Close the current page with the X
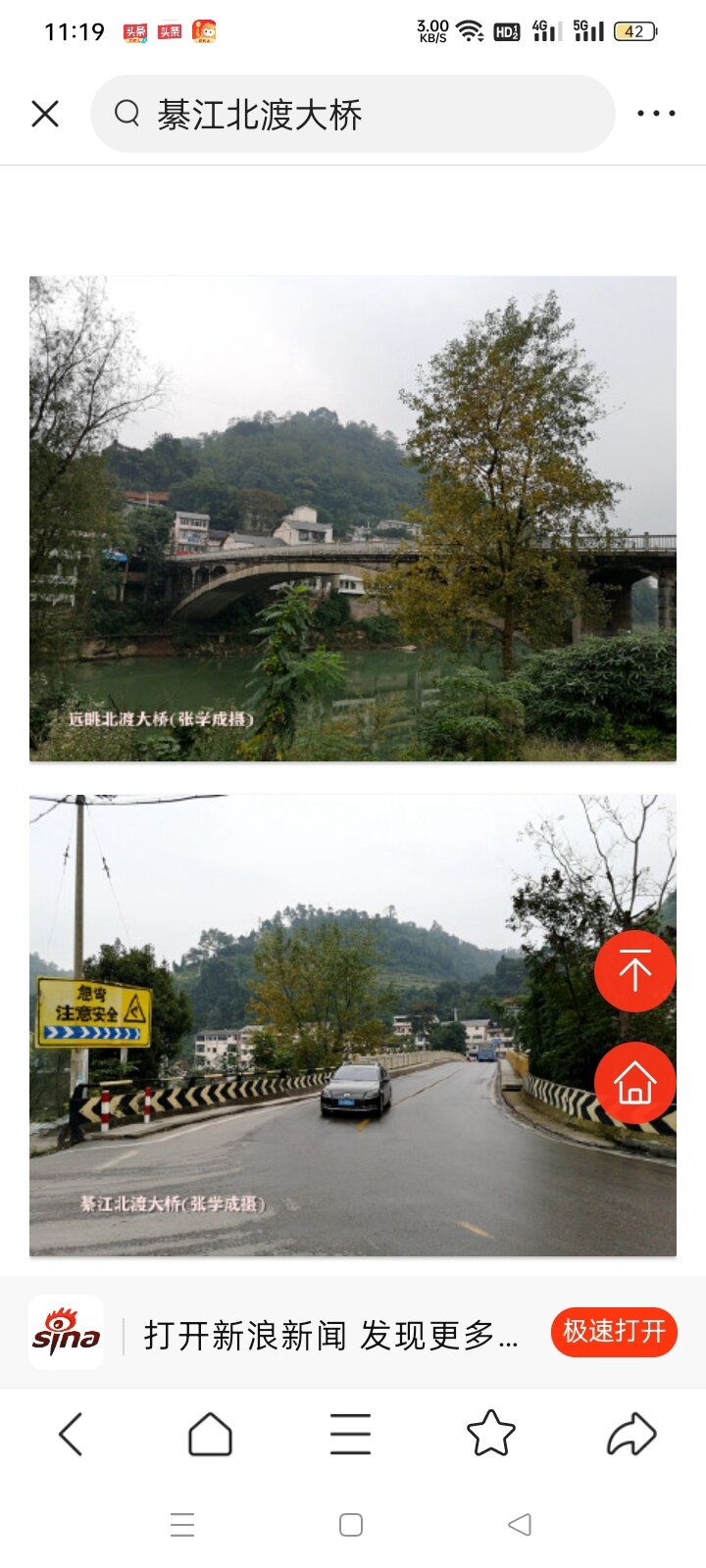The width and height of the screenshot is (706, 1568). coord(45,114)
